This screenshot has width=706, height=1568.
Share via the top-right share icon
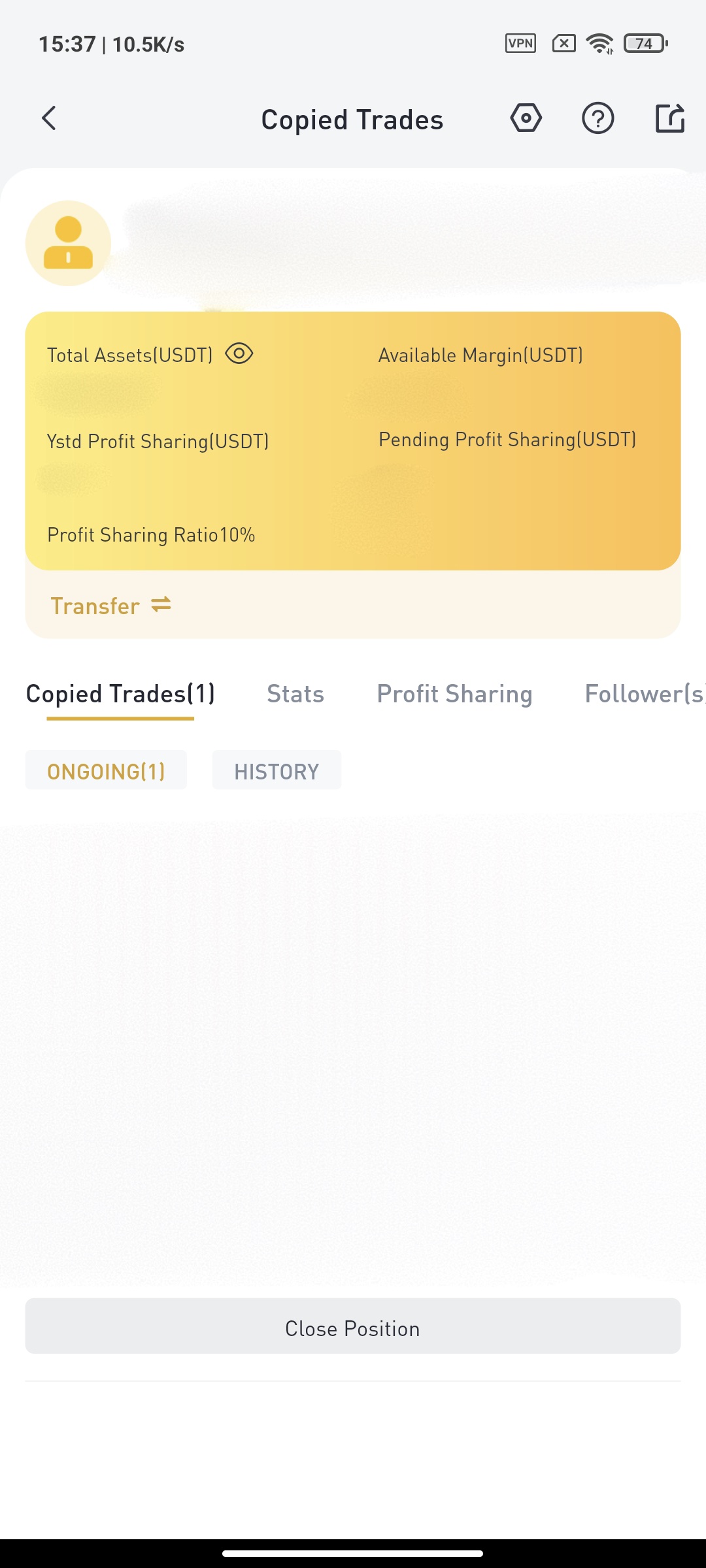pyautogui.click(x=670, y=118)
